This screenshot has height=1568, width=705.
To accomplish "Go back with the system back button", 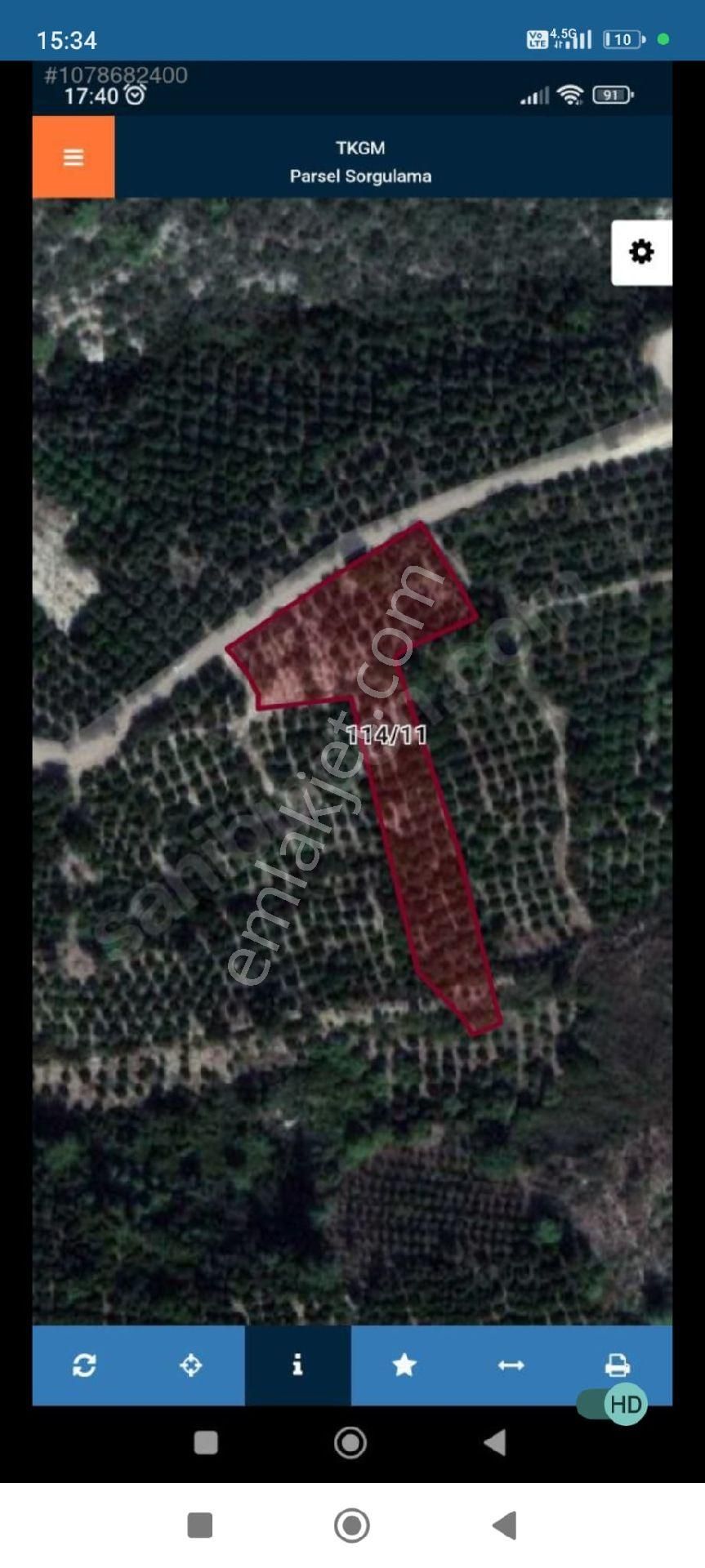I will click(x=504, y=1525).
